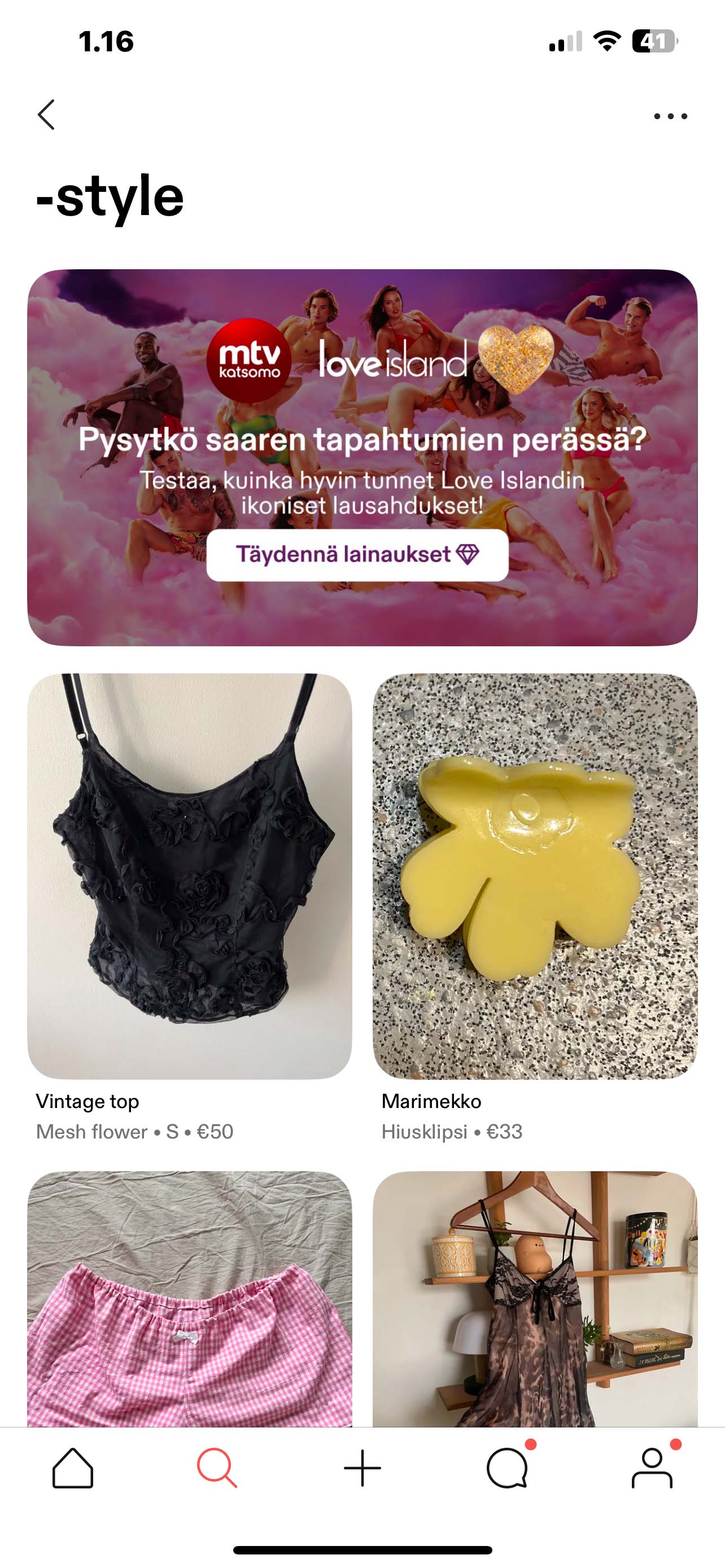
Task: Open the Search tab
Action: 217,1468
